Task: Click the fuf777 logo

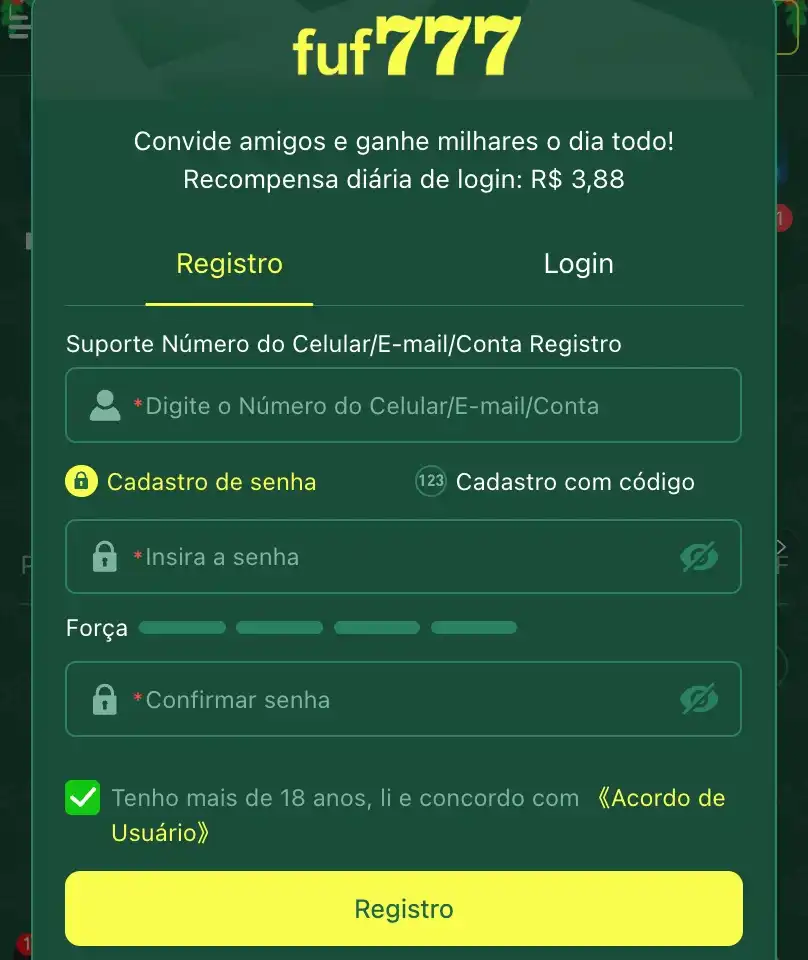Action: point(403,45)
